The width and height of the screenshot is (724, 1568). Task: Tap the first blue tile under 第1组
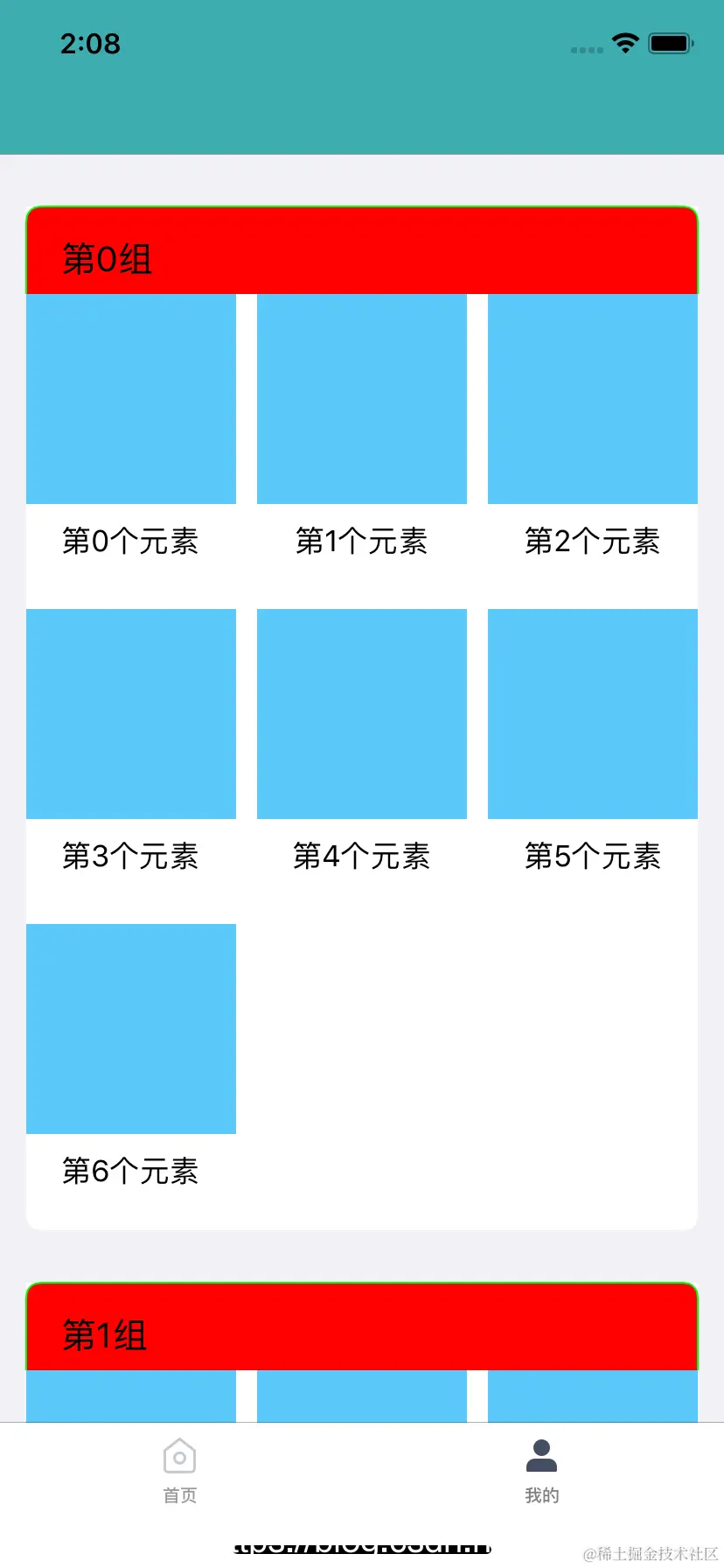click(x=131, y=1396)
